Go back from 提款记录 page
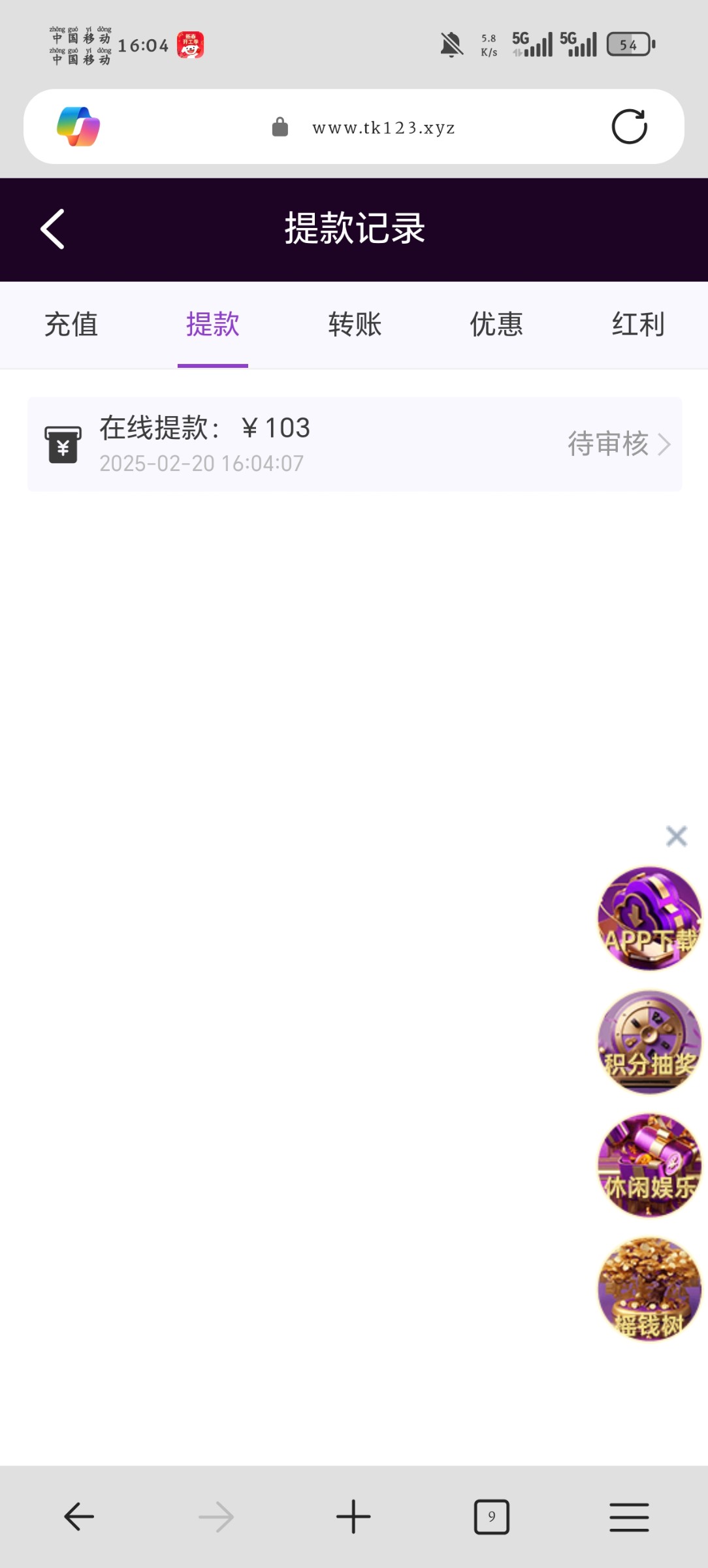The image size is (708, 1568). tap(52, 229)
